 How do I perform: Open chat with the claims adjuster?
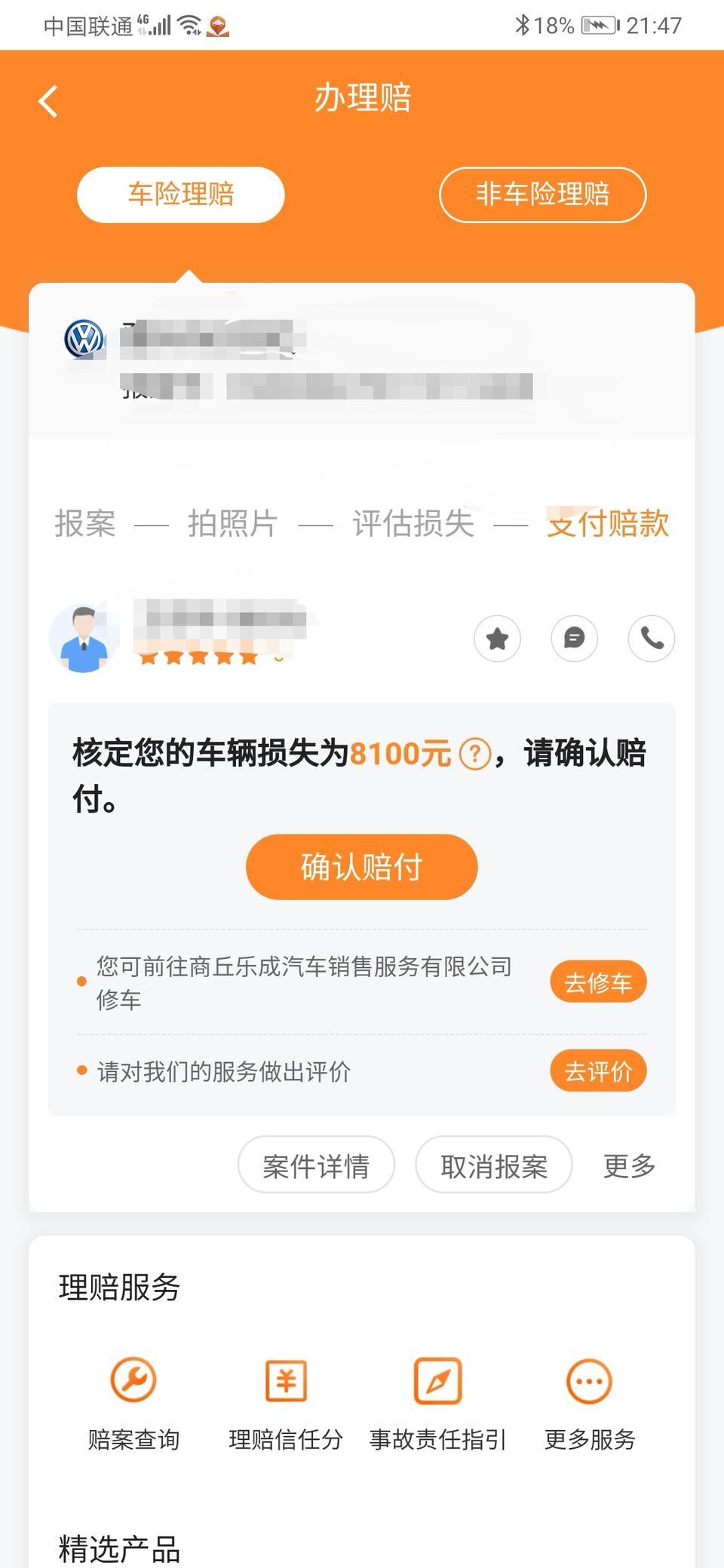point(575,639)
